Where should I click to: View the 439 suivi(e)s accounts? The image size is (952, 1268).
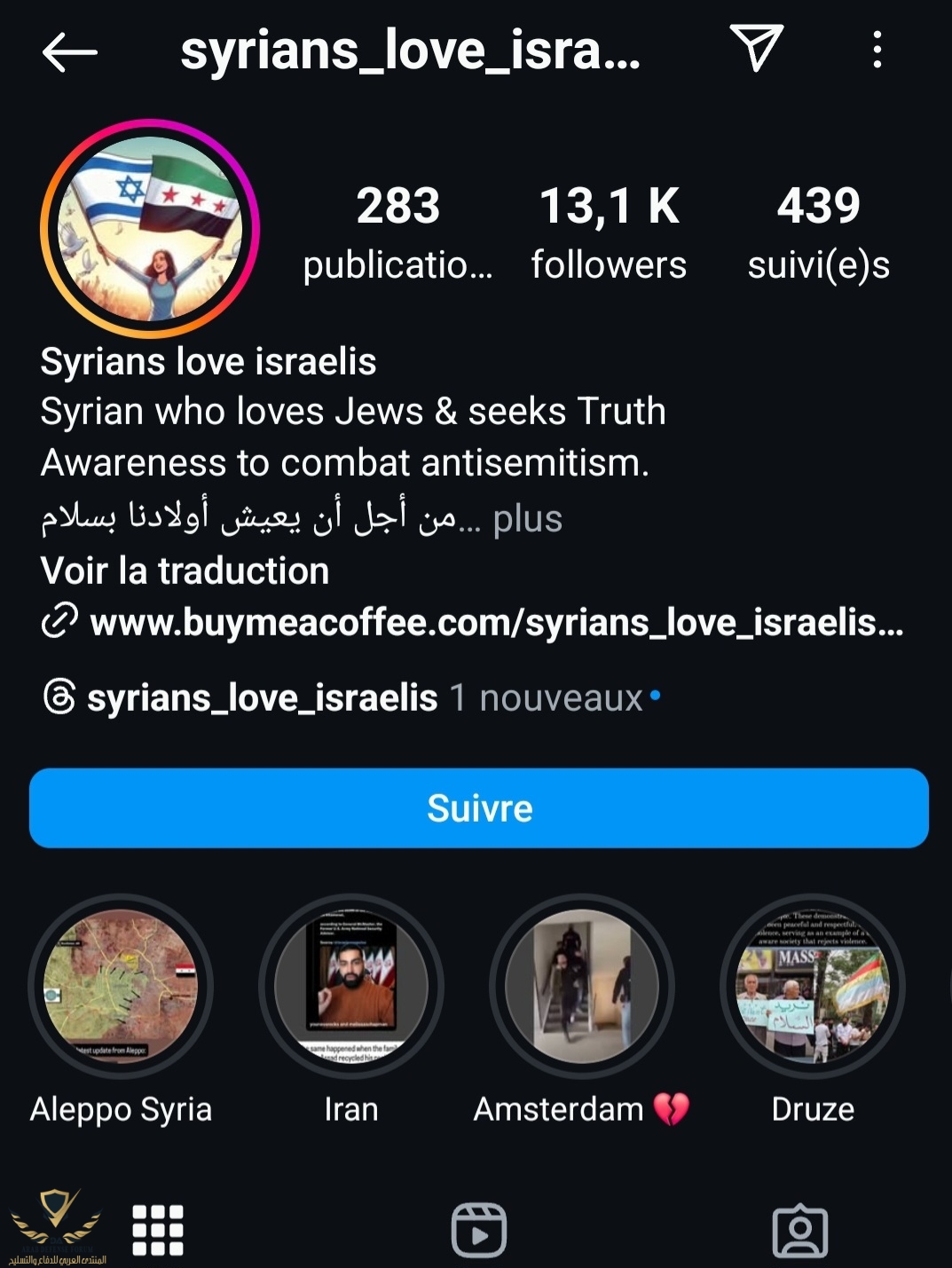tap(818, 231)
